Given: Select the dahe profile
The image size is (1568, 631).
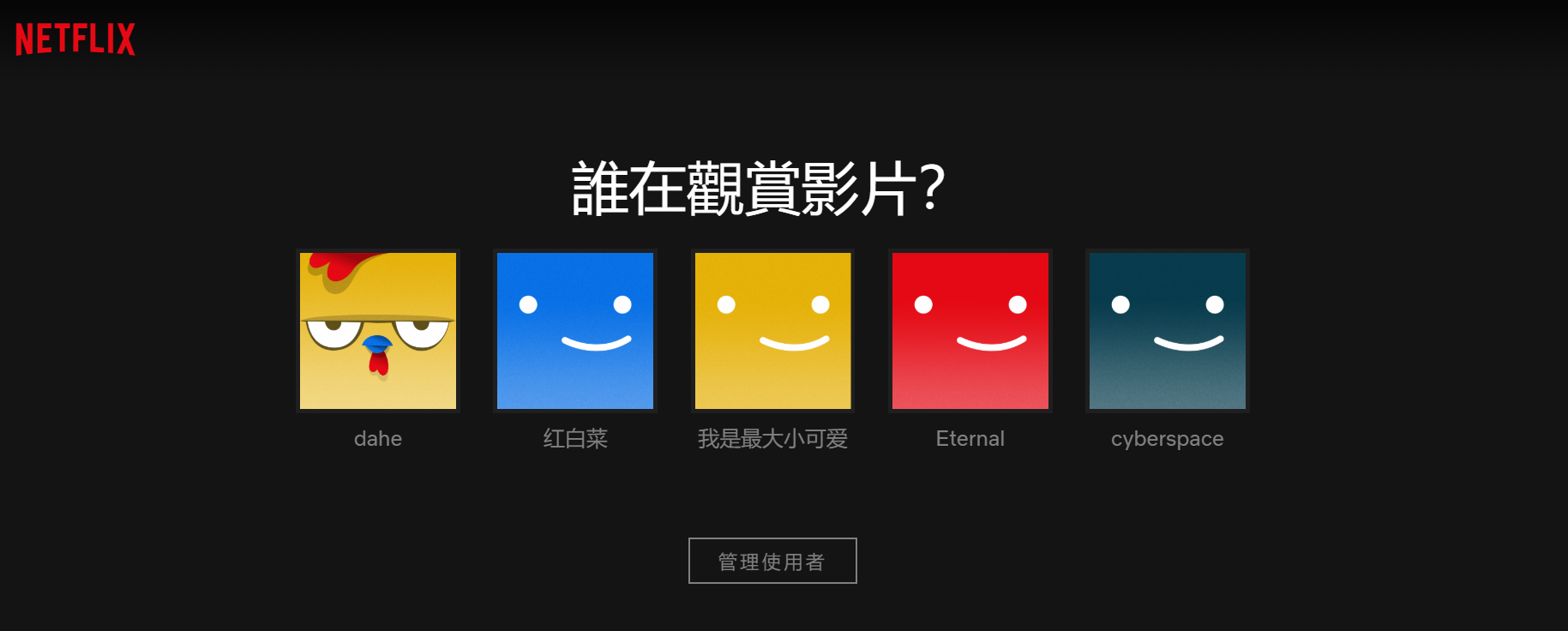Looking at the screenshot, I should point(378,331).
